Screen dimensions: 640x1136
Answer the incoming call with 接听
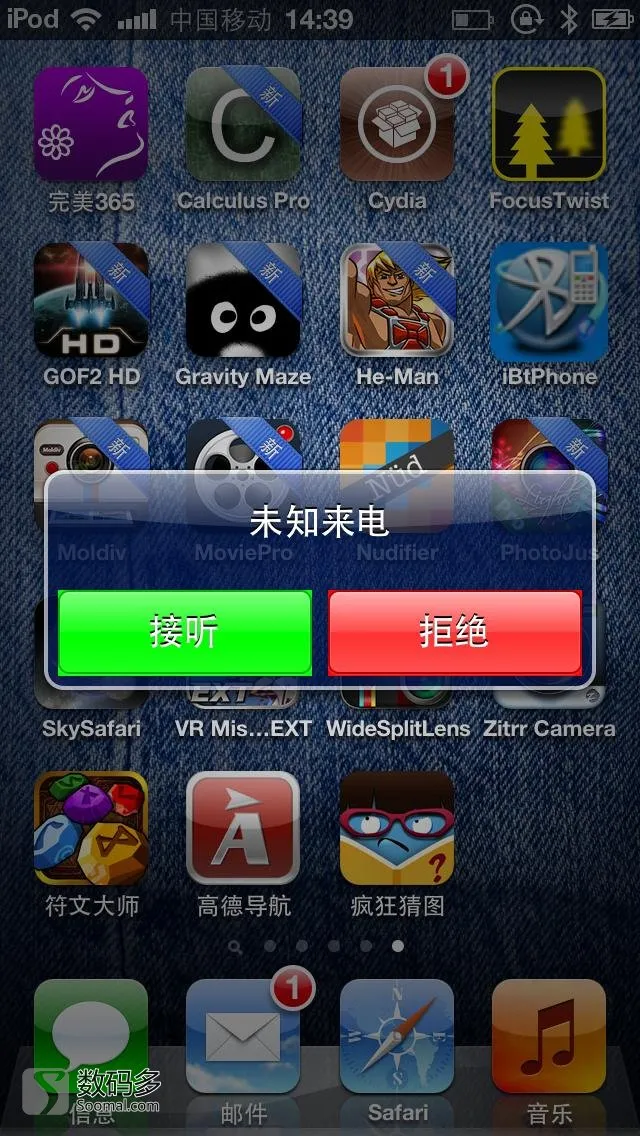pos(185,632)
